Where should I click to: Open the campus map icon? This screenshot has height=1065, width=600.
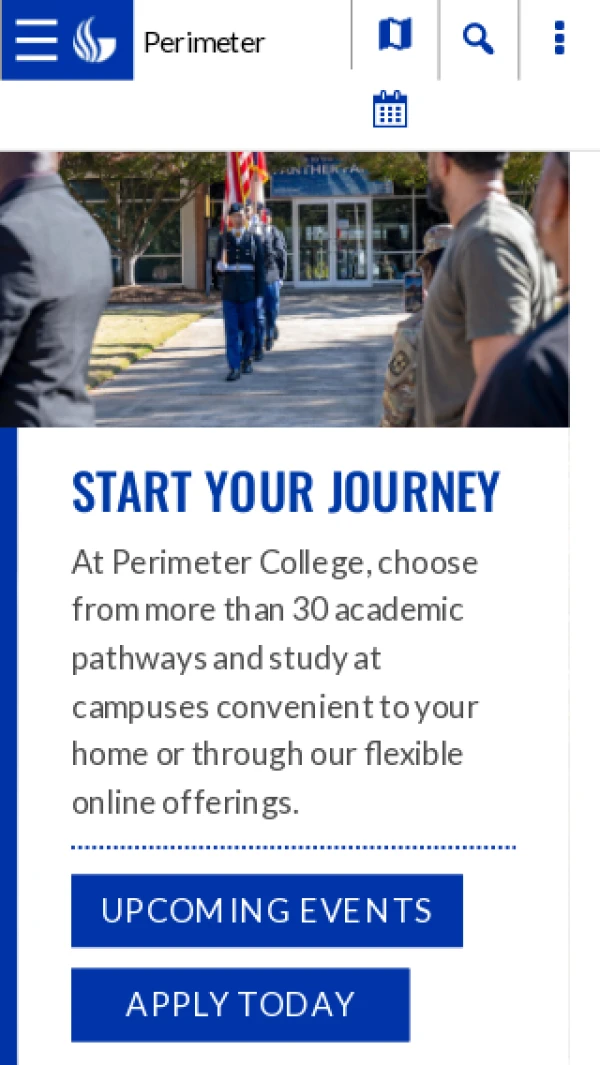point(395,37)
